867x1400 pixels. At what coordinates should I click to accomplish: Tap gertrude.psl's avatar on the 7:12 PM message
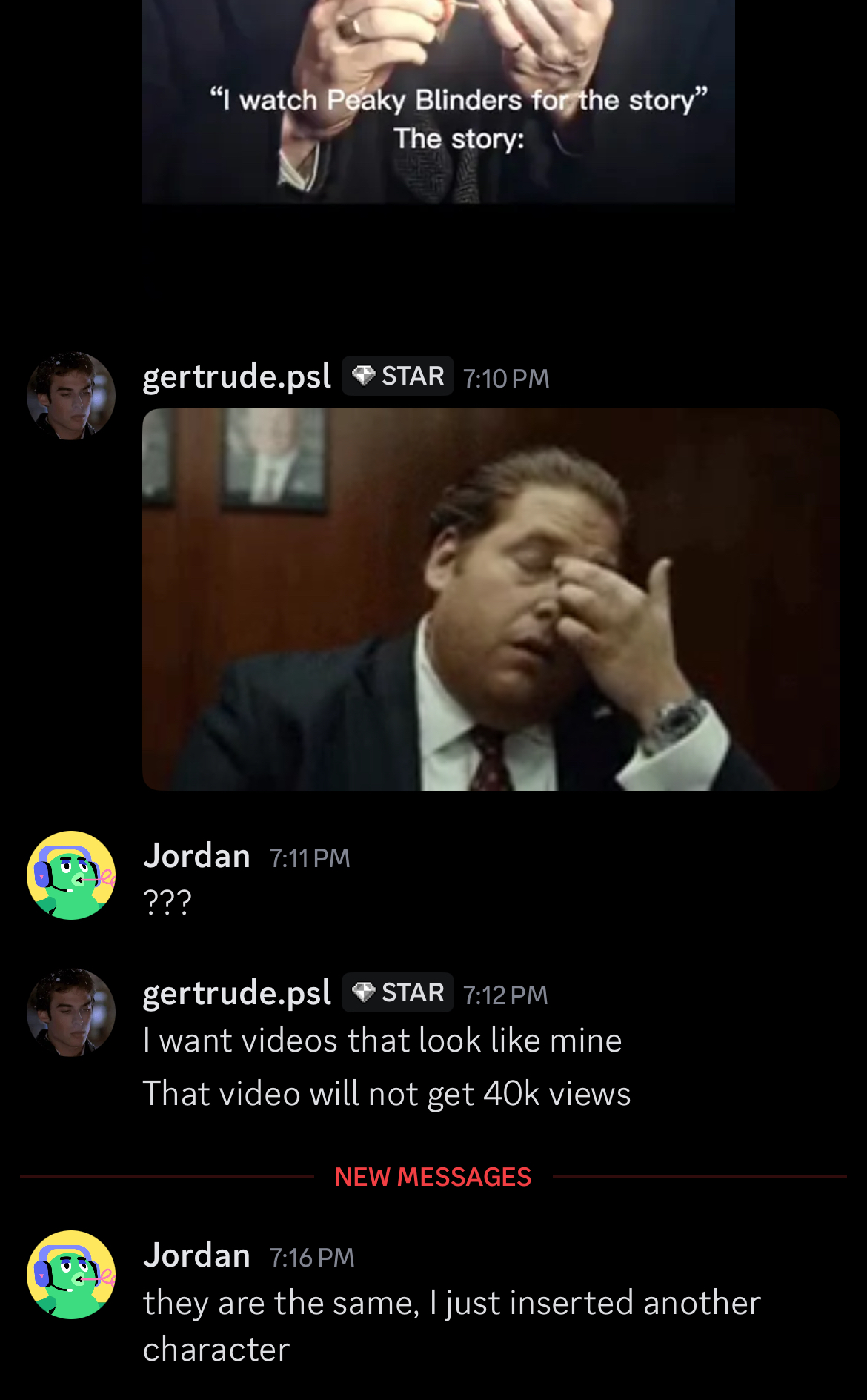coord(71,1012)
